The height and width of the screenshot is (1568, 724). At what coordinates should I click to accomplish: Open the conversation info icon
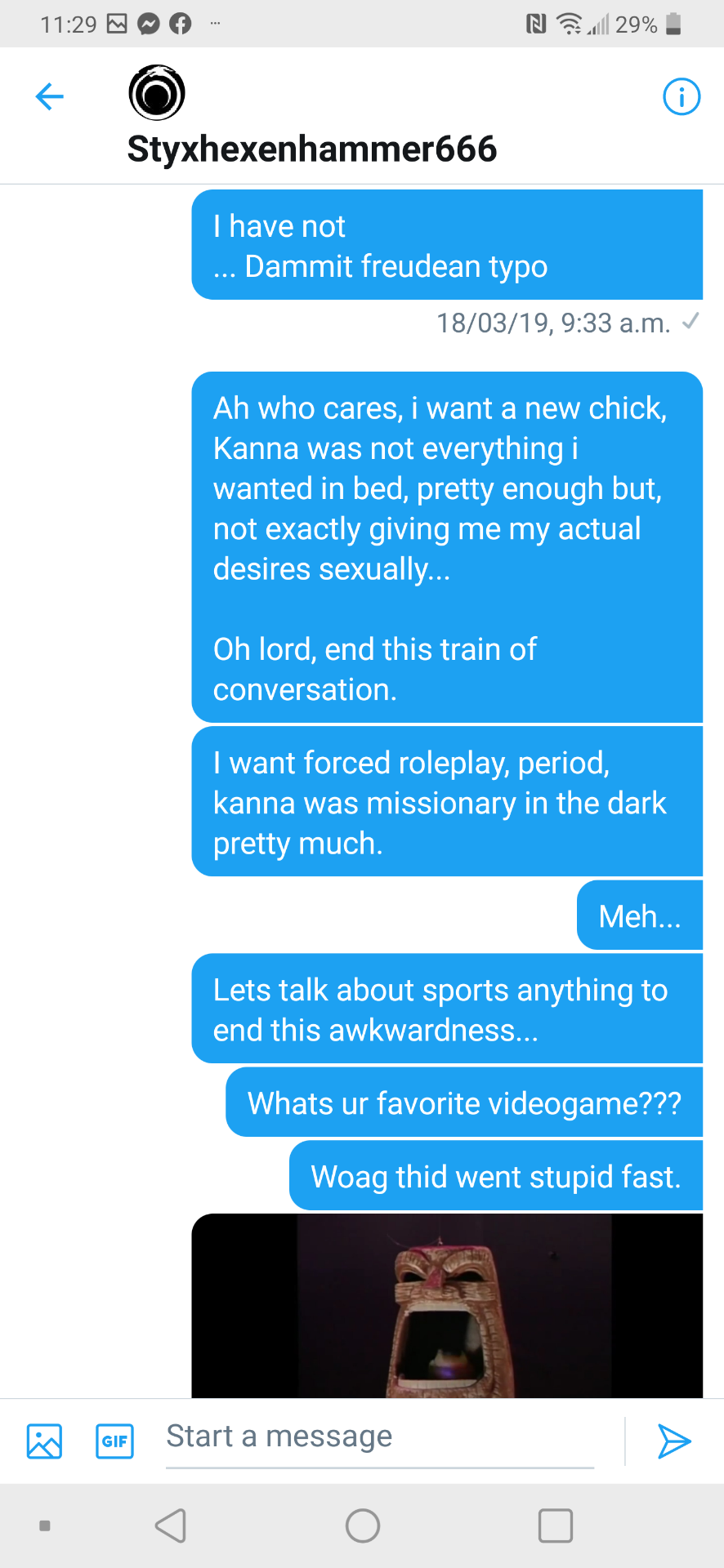681,97
